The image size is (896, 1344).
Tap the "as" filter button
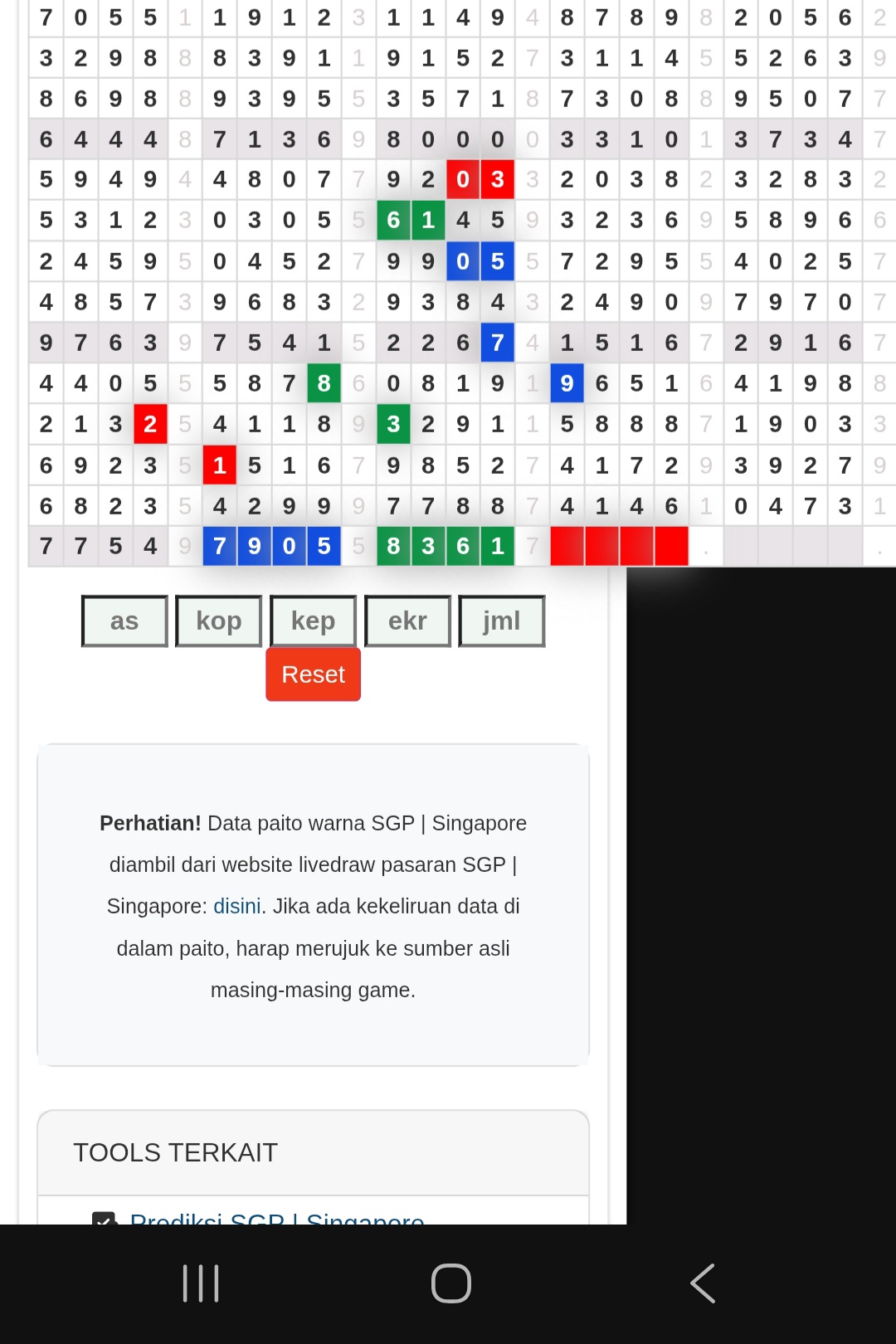[x=124, y=621]
